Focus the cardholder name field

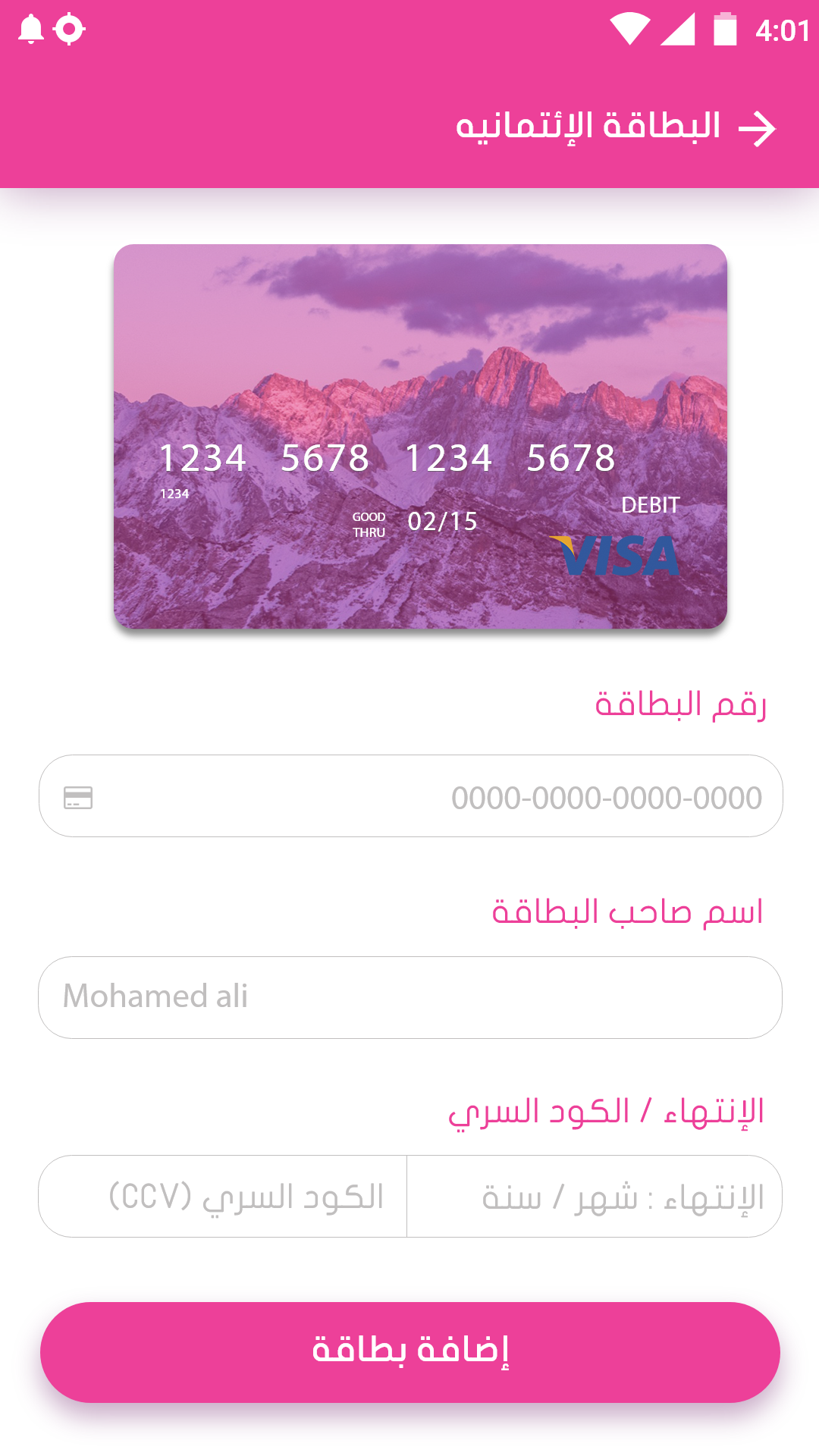tap(410, 997)
